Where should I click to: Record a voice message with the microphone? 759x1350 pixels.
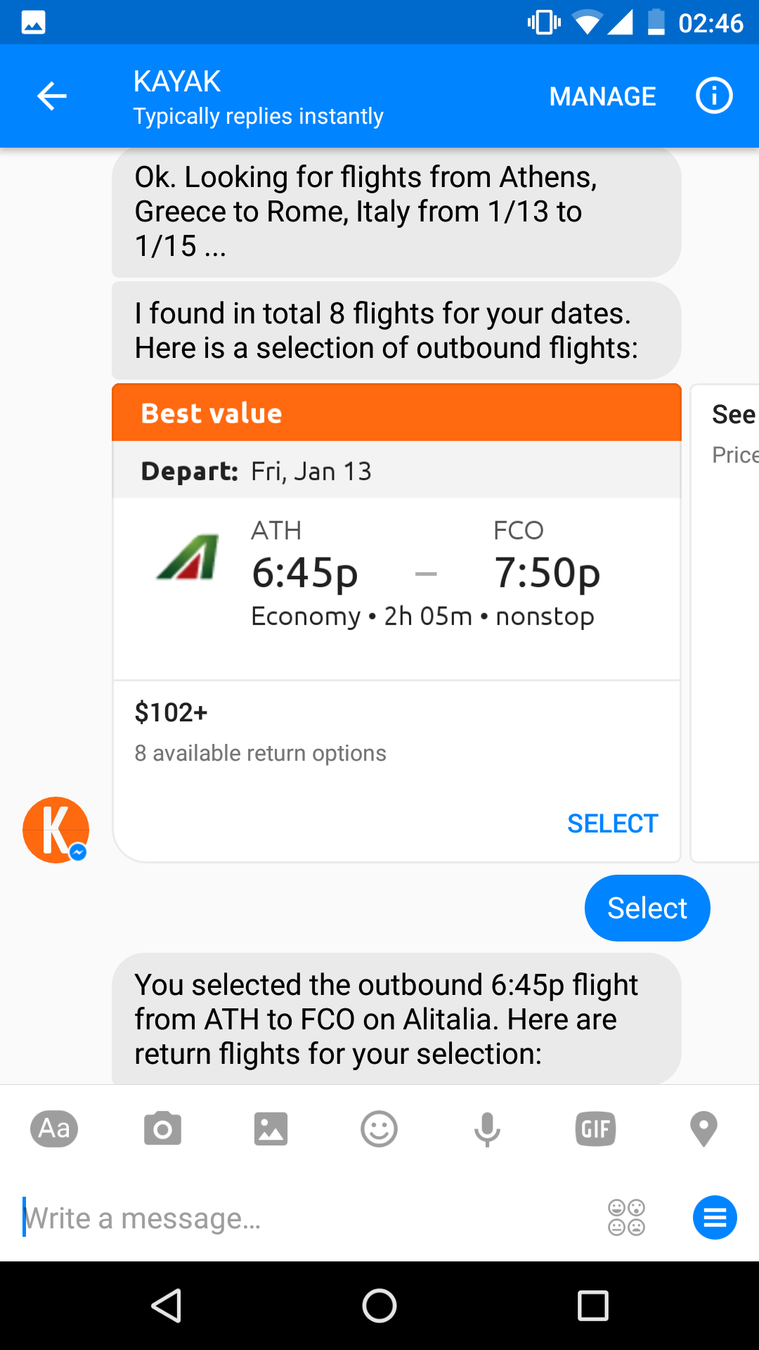click(487, 1130)
